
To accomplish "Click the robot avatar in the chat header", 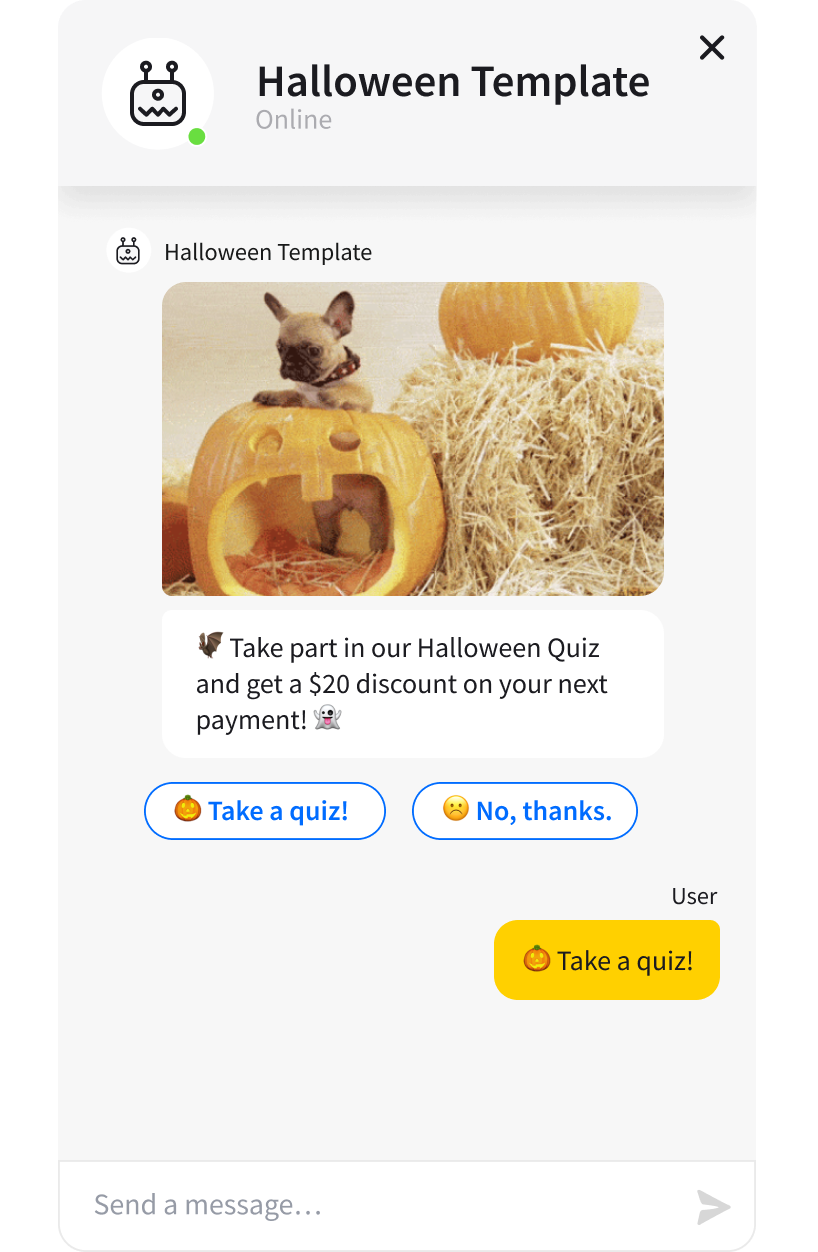I will point(157,92).
